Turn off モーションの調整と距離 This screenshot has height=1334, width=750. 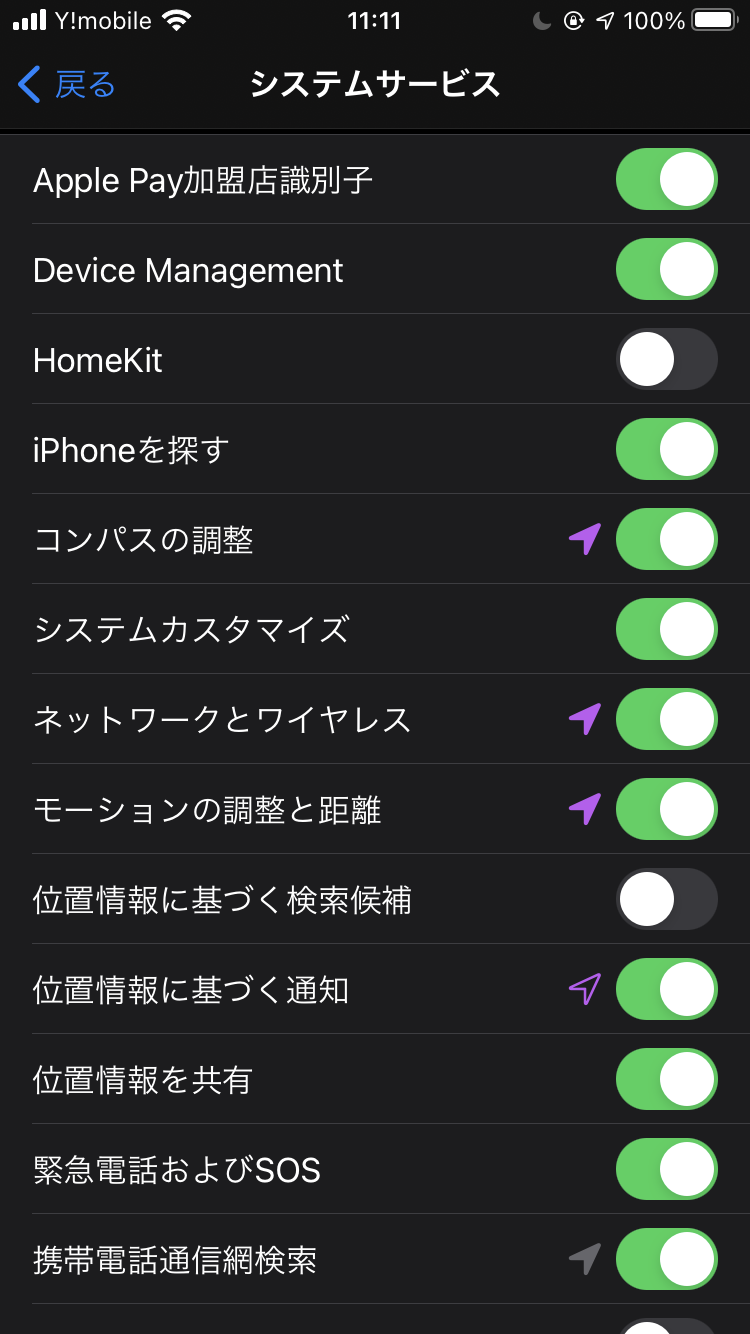click(666, 810)
